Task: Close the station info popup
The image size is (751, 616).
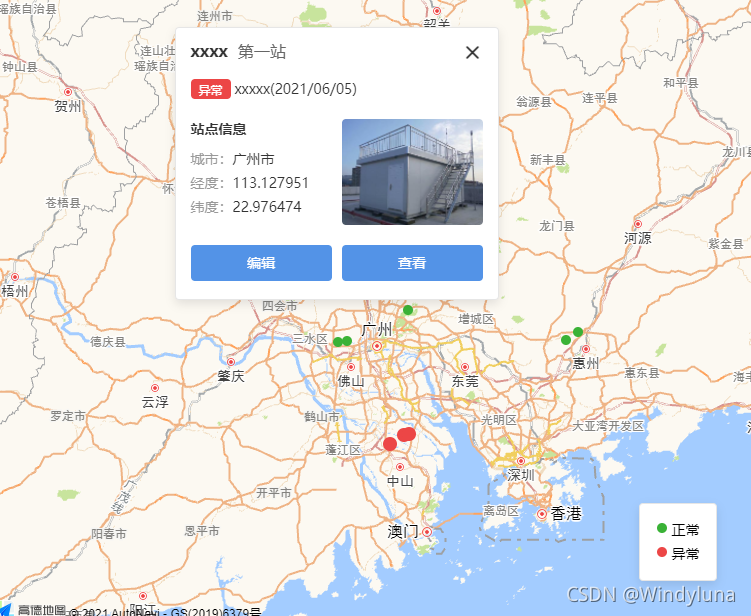Action: tap(473, 53)
